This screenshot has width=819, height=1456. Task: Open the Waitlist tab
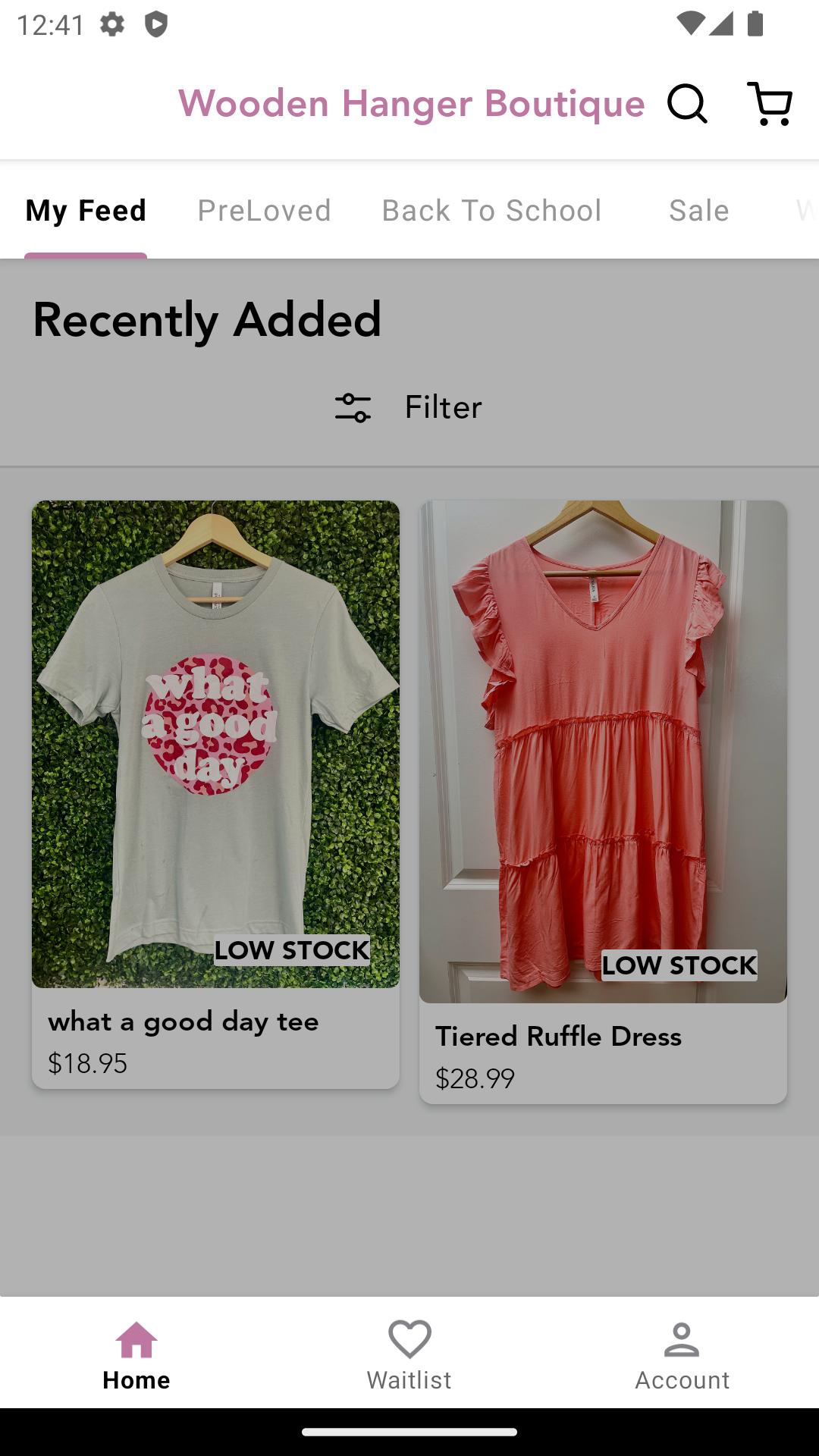(409, 1355)
